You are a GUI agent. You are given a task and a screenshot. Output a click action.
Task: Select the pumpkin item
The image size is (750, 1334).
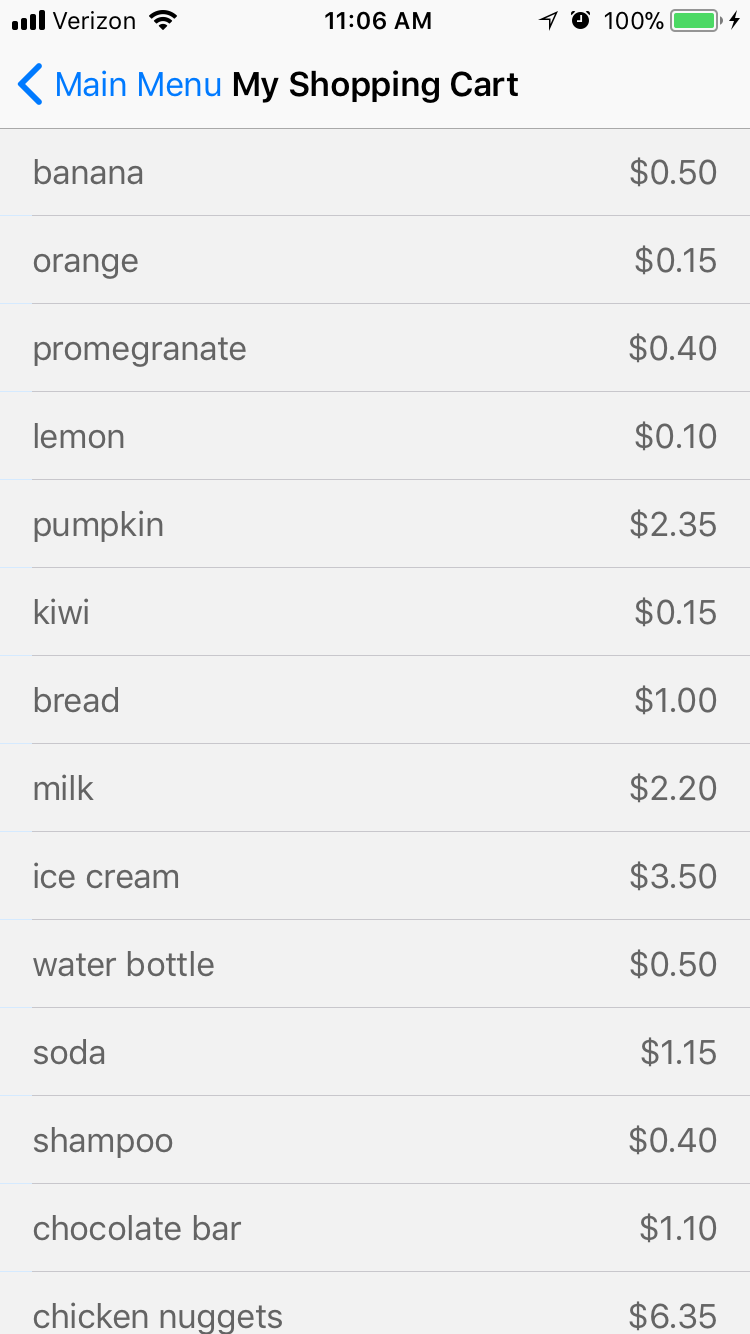pos(375,524)
